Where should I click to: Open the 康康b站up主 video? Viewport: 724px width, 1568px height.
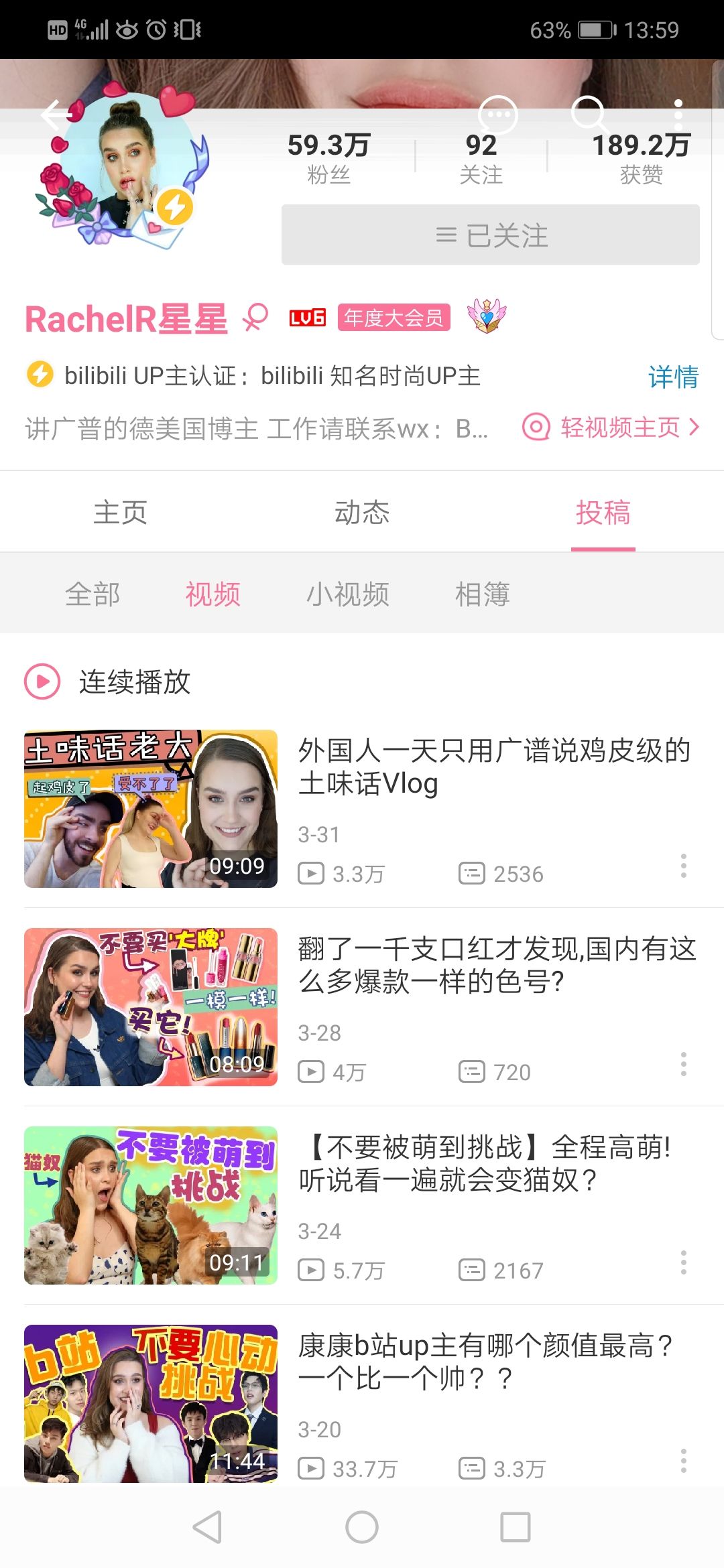(x=485, y=1362)
